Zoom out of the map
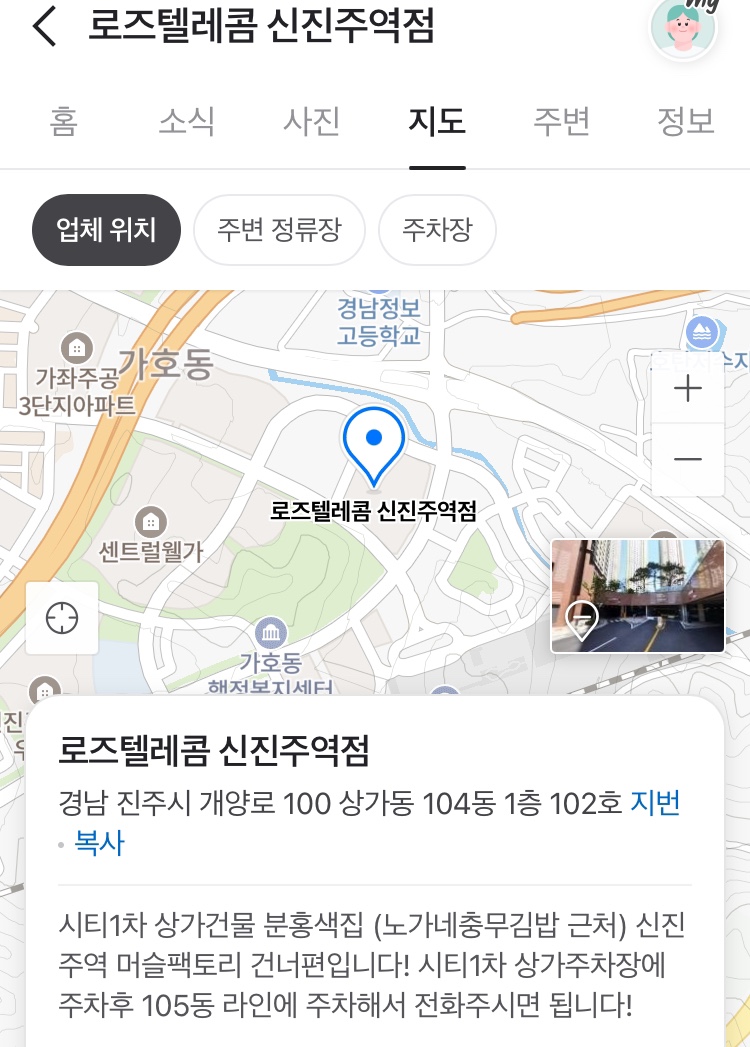Viewport: 750px width, 1047px height. [x=687, y=459]
